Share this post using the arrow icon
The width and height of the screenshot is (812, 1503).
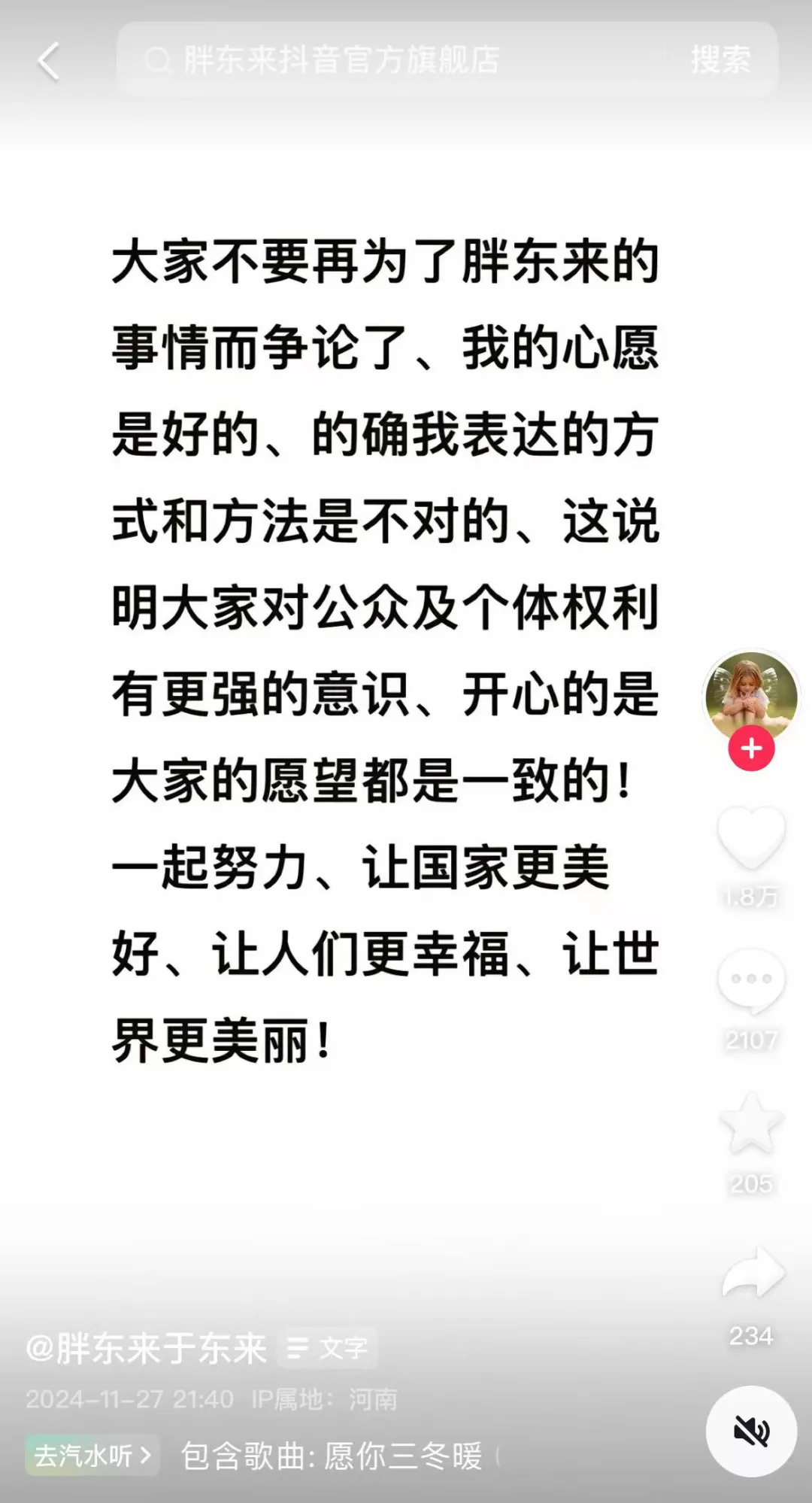point(753,1273)
